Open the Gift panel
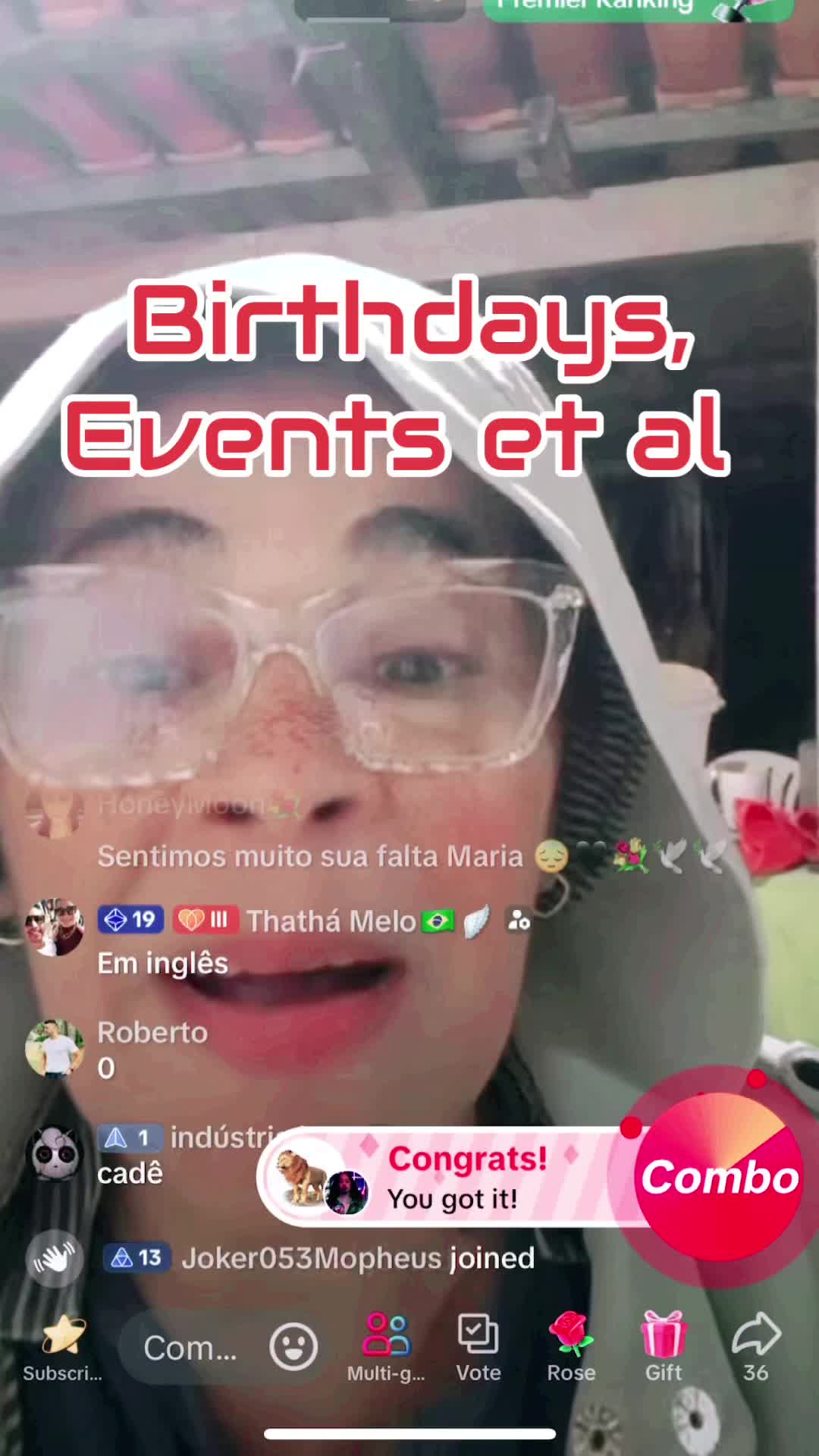Image resolution: width=819 pixels, height=1456 pixels. point(664,1348)
